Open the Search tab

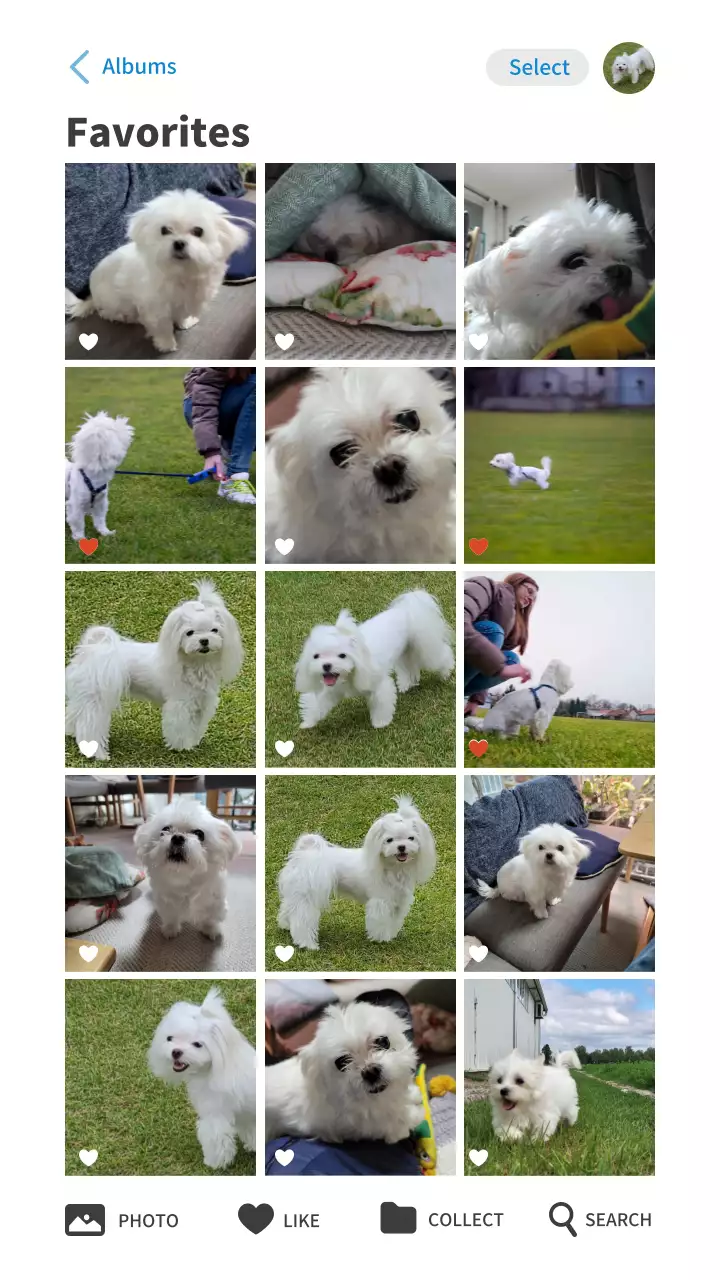600,1220
